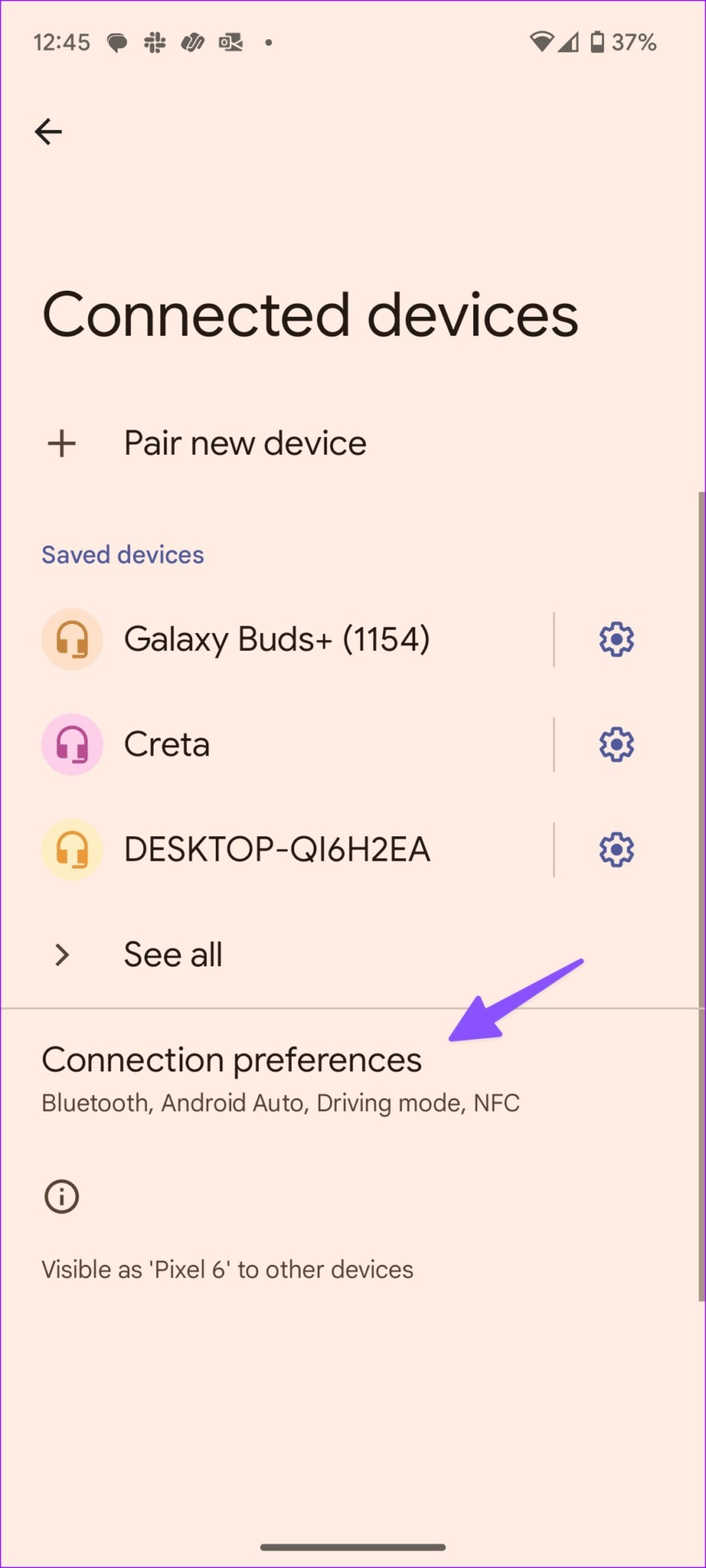Open settings gear for Creta
The width and height of the screenshot is (706, 1568).
[616, 745]
